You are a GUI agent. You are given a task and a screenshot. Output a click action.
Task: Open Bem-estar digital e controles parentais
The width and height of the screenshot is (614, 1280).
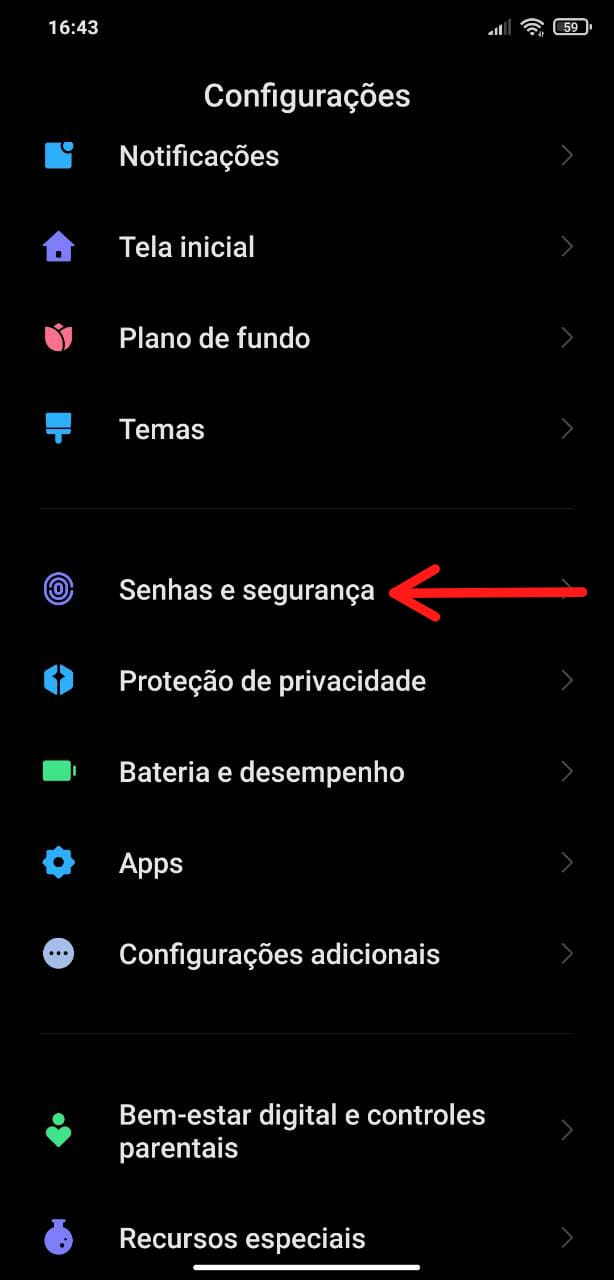[302, 1131]
